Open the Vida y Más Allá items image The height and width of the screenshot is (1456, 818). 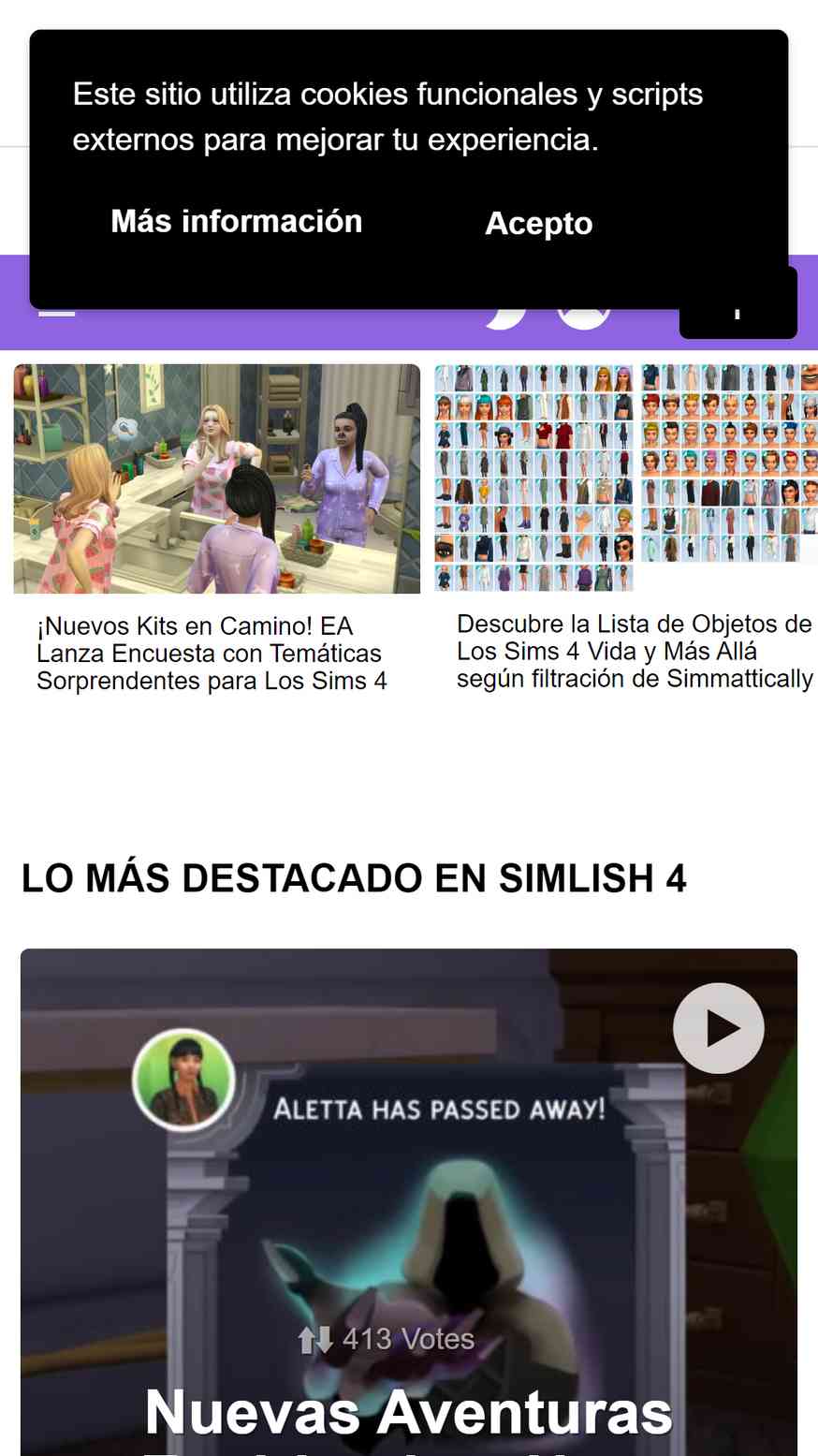pyautogui.click(x=626, y=478)
